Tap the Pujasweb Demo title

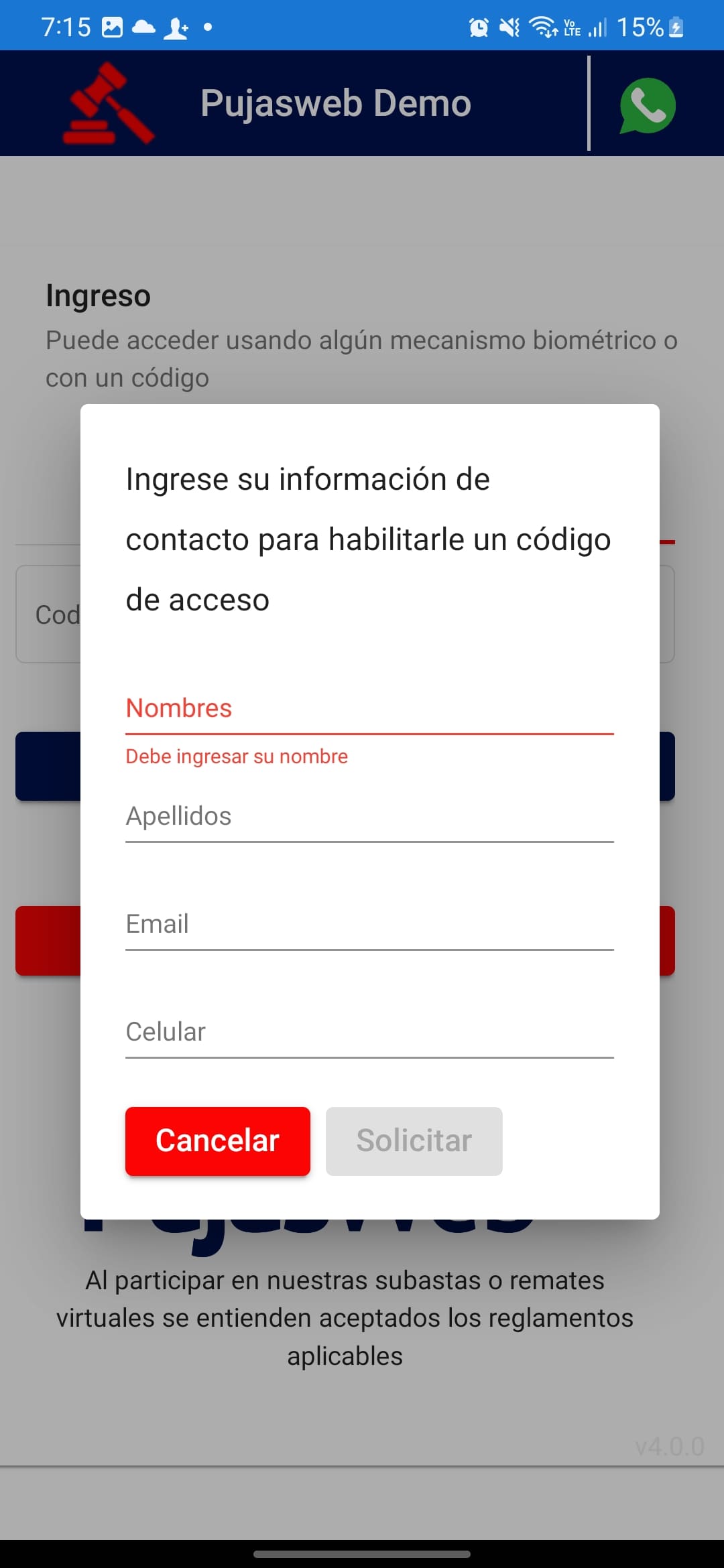[x=335, y=102]
